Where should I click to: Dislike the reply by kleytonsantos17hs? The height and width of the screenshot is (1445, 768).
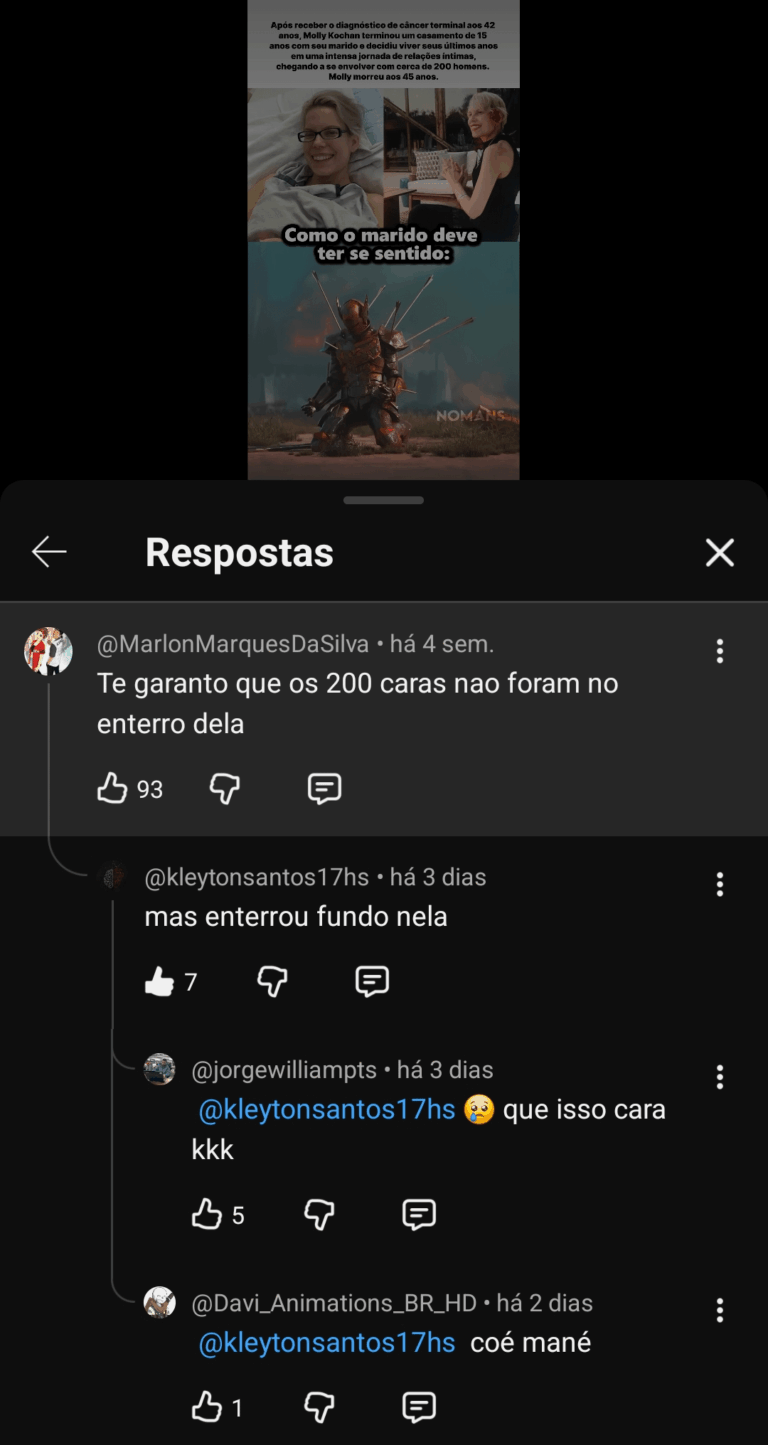pos(273,982)
